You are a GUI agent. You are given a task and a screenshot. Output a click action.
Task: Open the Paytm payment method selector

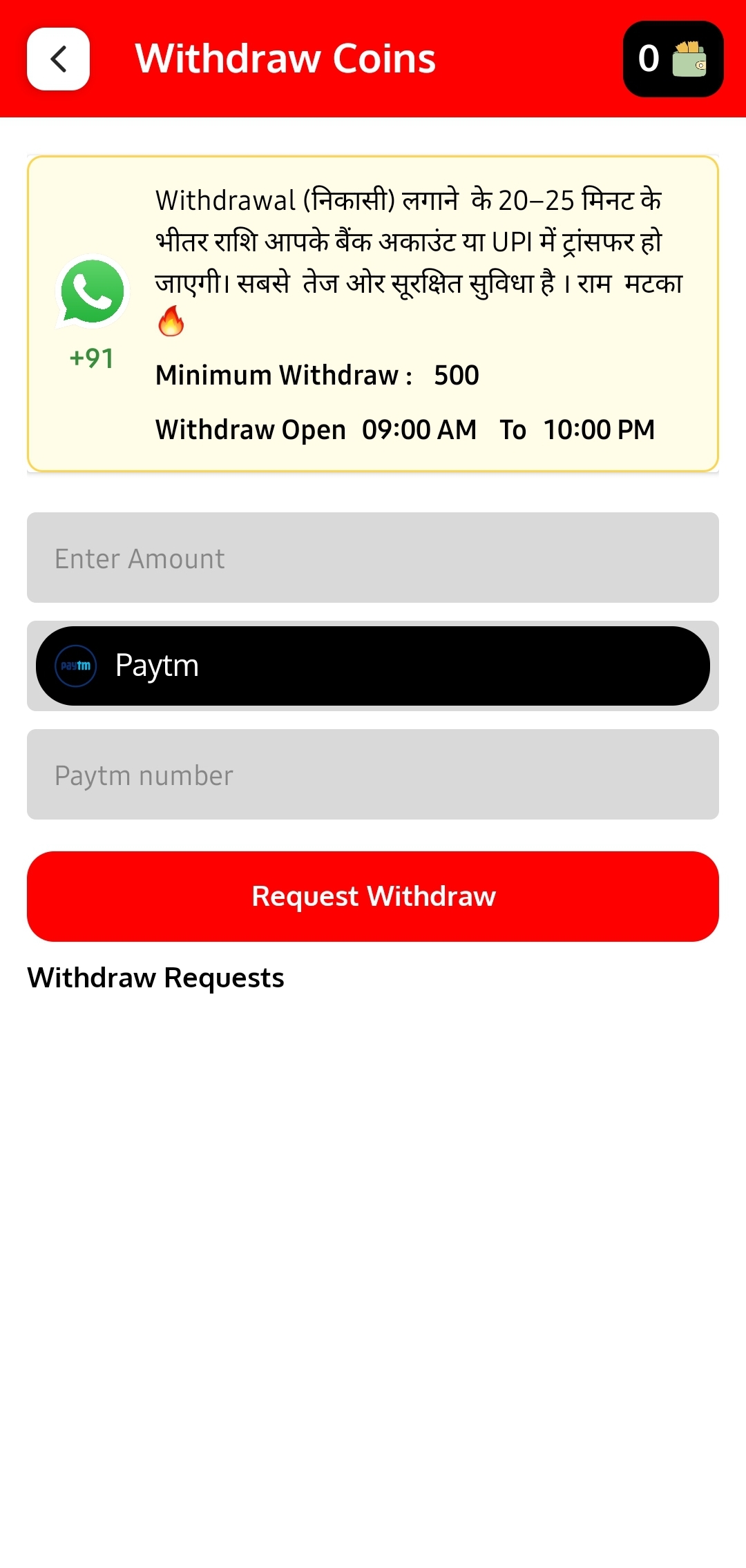[x=373, y=666]
